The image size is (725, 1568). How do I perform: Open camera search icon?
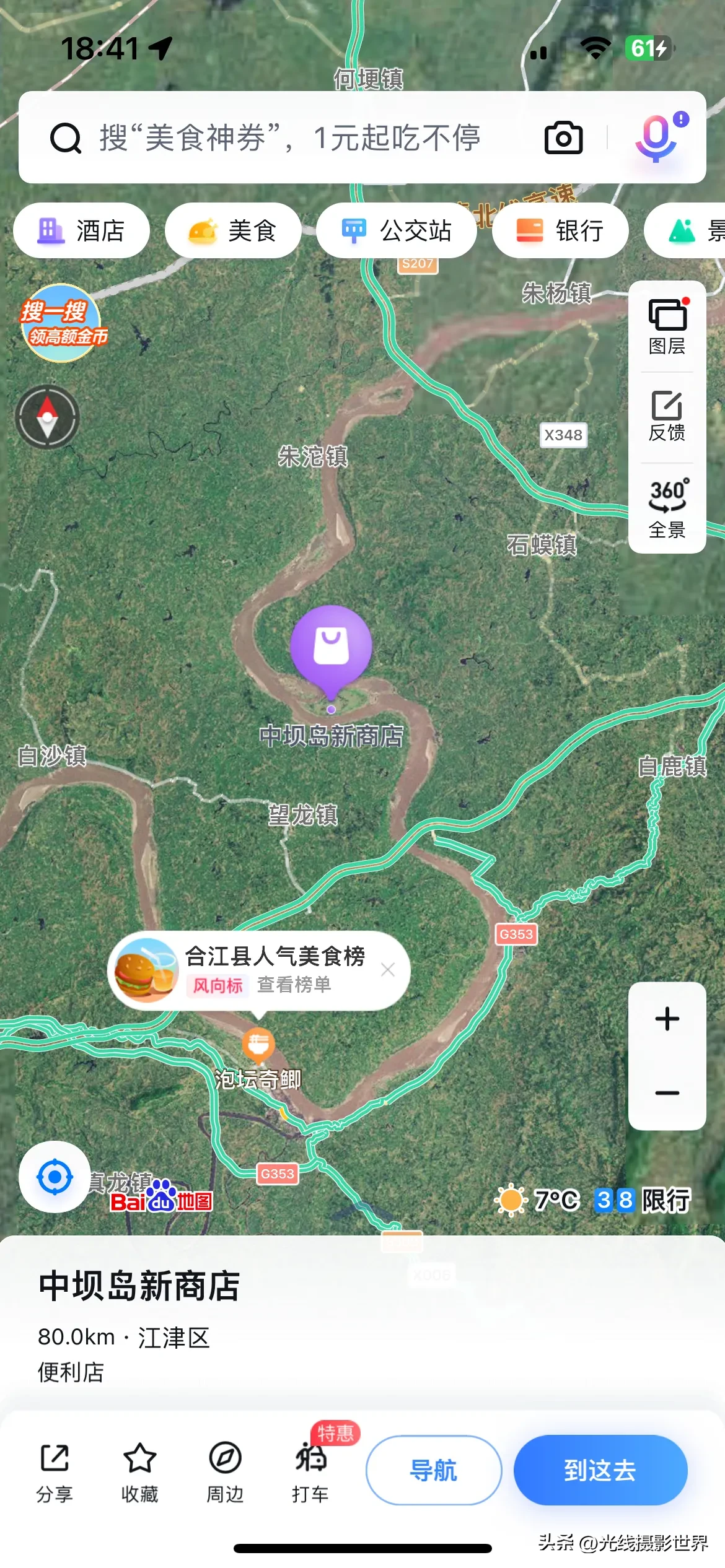(563, 137)
